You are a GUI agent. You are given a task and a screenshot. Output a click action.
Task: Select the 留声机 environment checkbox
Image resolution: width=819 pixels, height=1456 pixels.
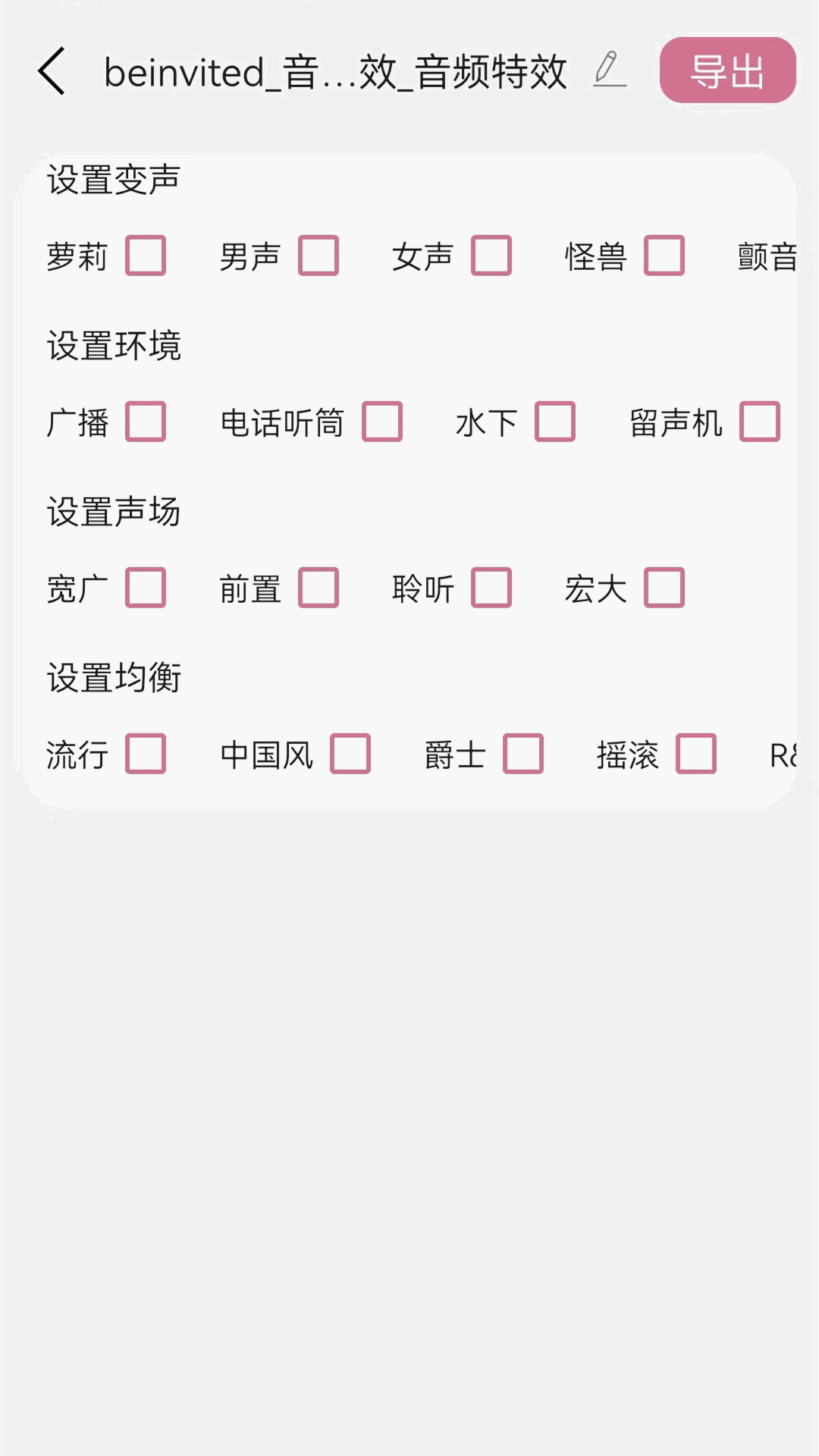(760, 422)
